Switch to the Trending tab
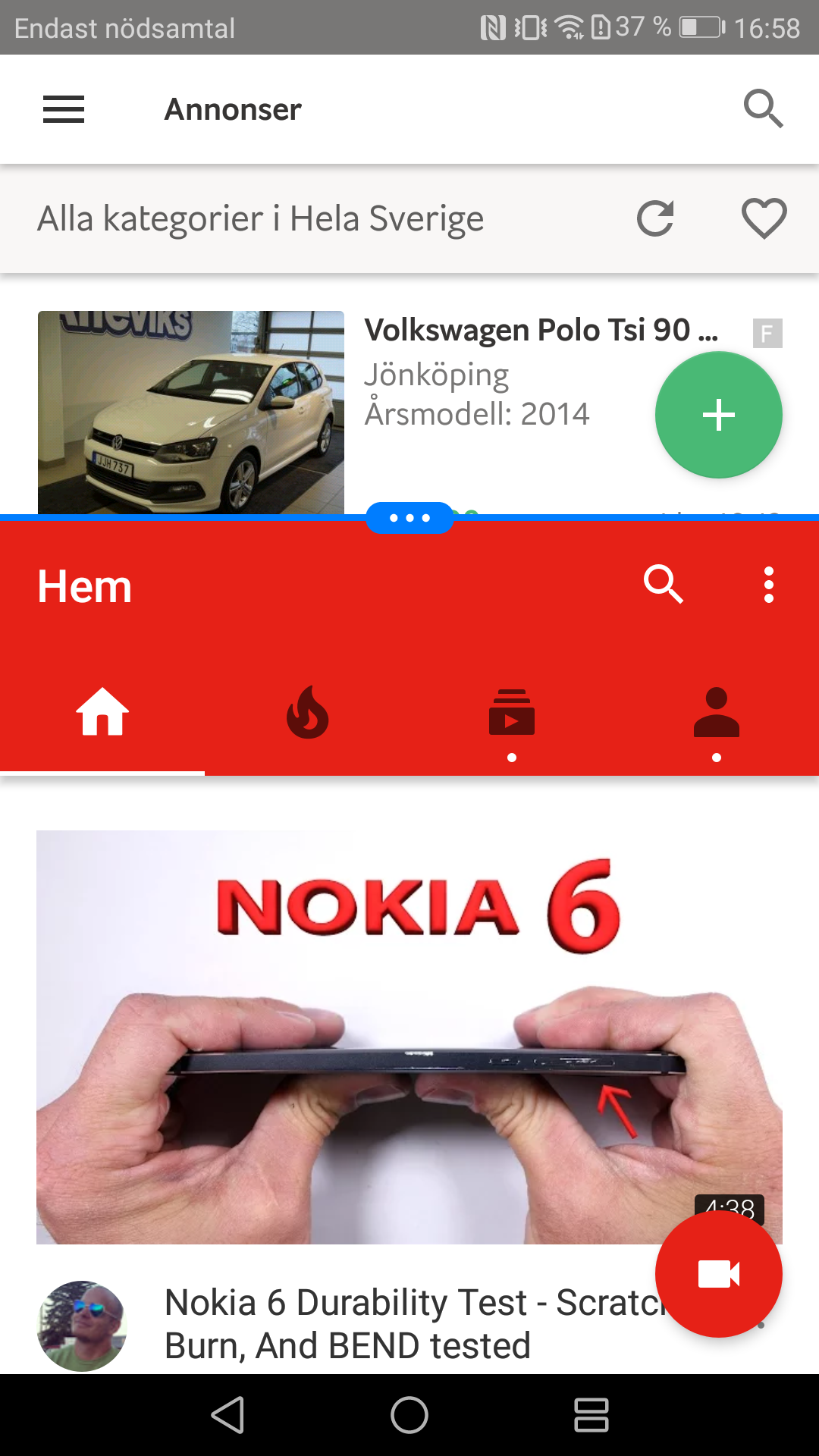 tap(307, 713)
